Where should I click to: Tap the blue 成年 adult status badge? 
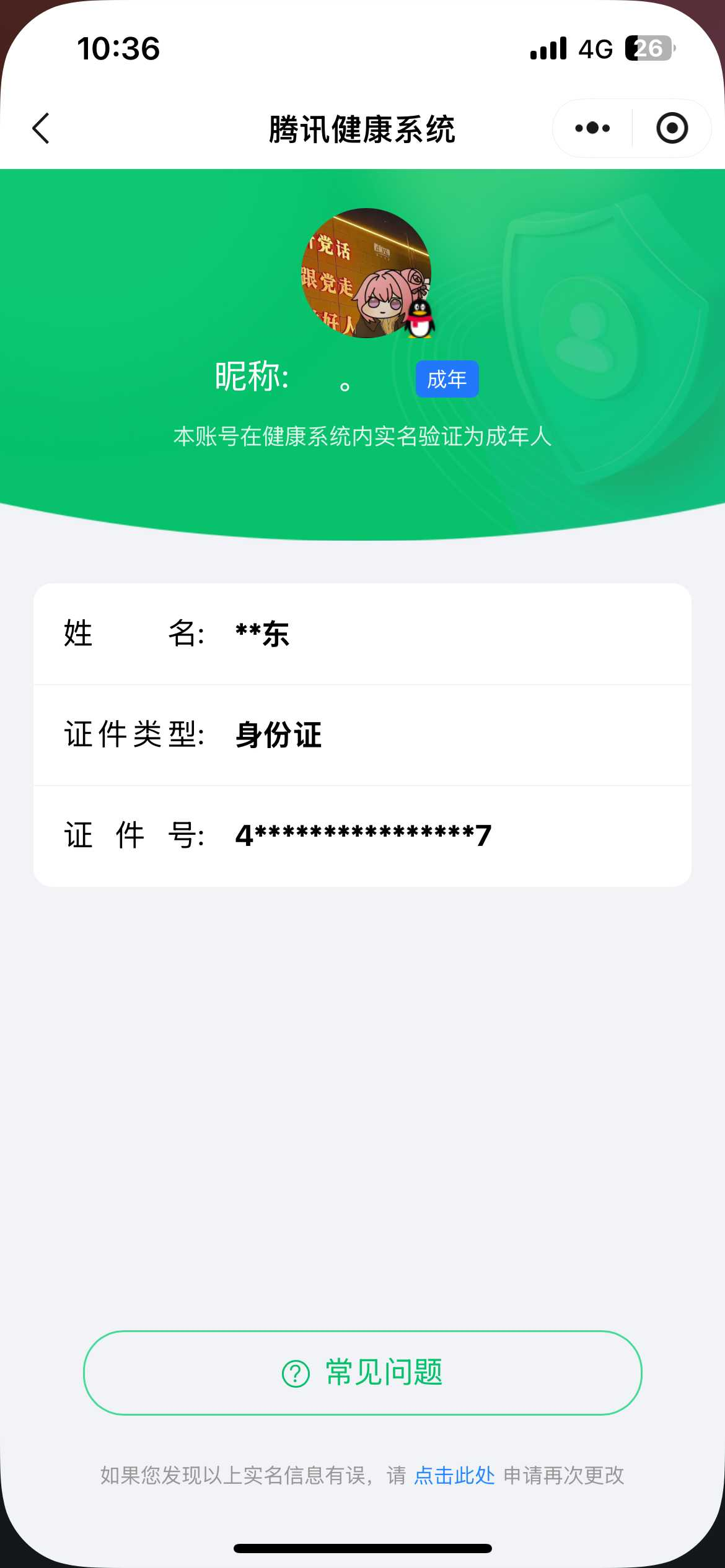(447, 380)
